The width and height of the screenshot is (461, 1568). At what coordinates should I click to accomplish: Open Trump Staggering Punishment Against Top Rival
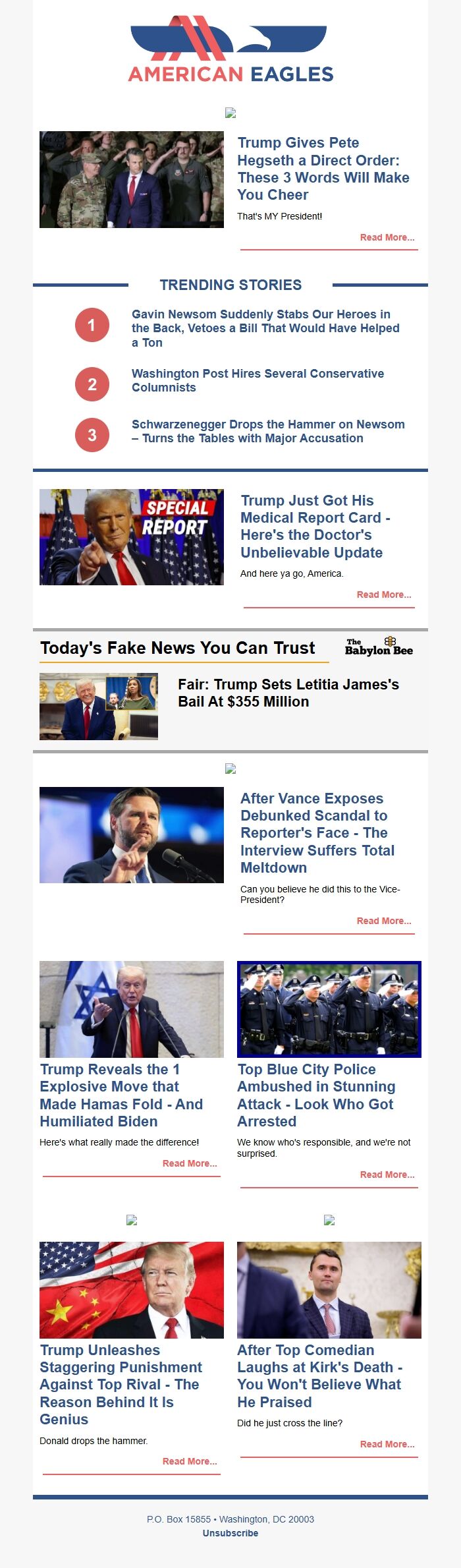(121, 1384)
